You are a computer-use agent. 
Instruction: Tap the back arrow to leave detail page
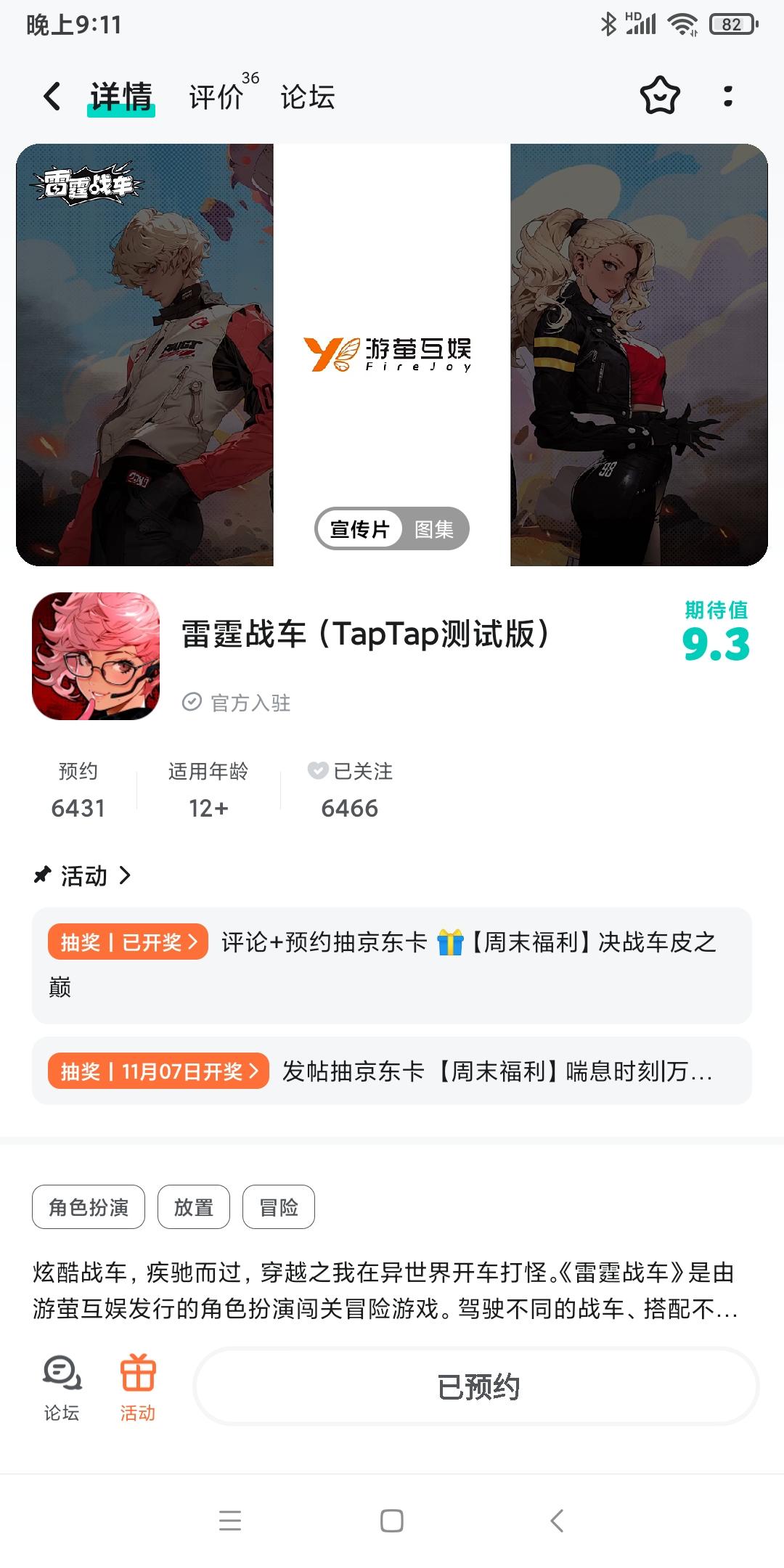(49, 95)
